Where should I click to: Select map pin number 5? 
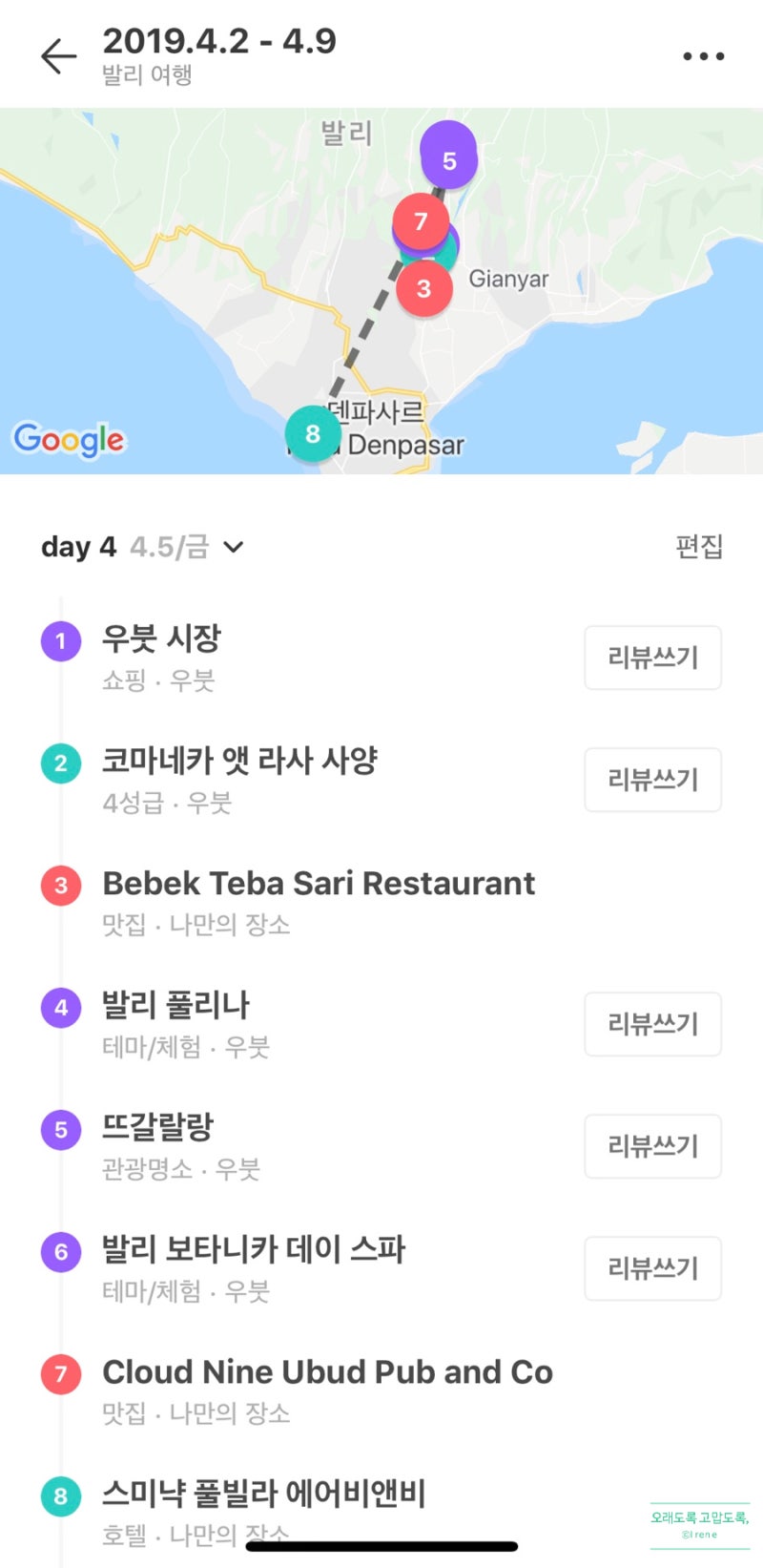tap(449, 160)
